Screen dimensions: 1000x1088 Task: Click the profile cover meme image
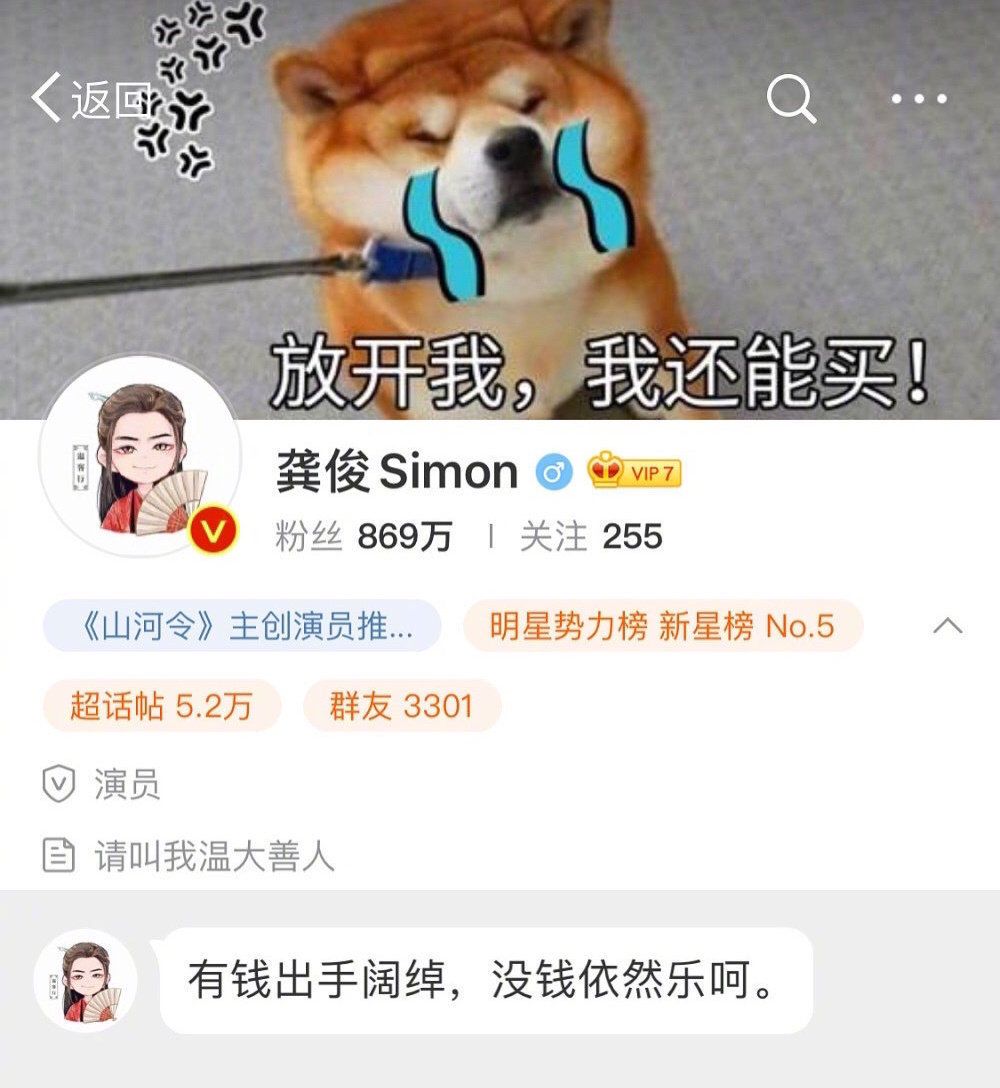point(500,200)
